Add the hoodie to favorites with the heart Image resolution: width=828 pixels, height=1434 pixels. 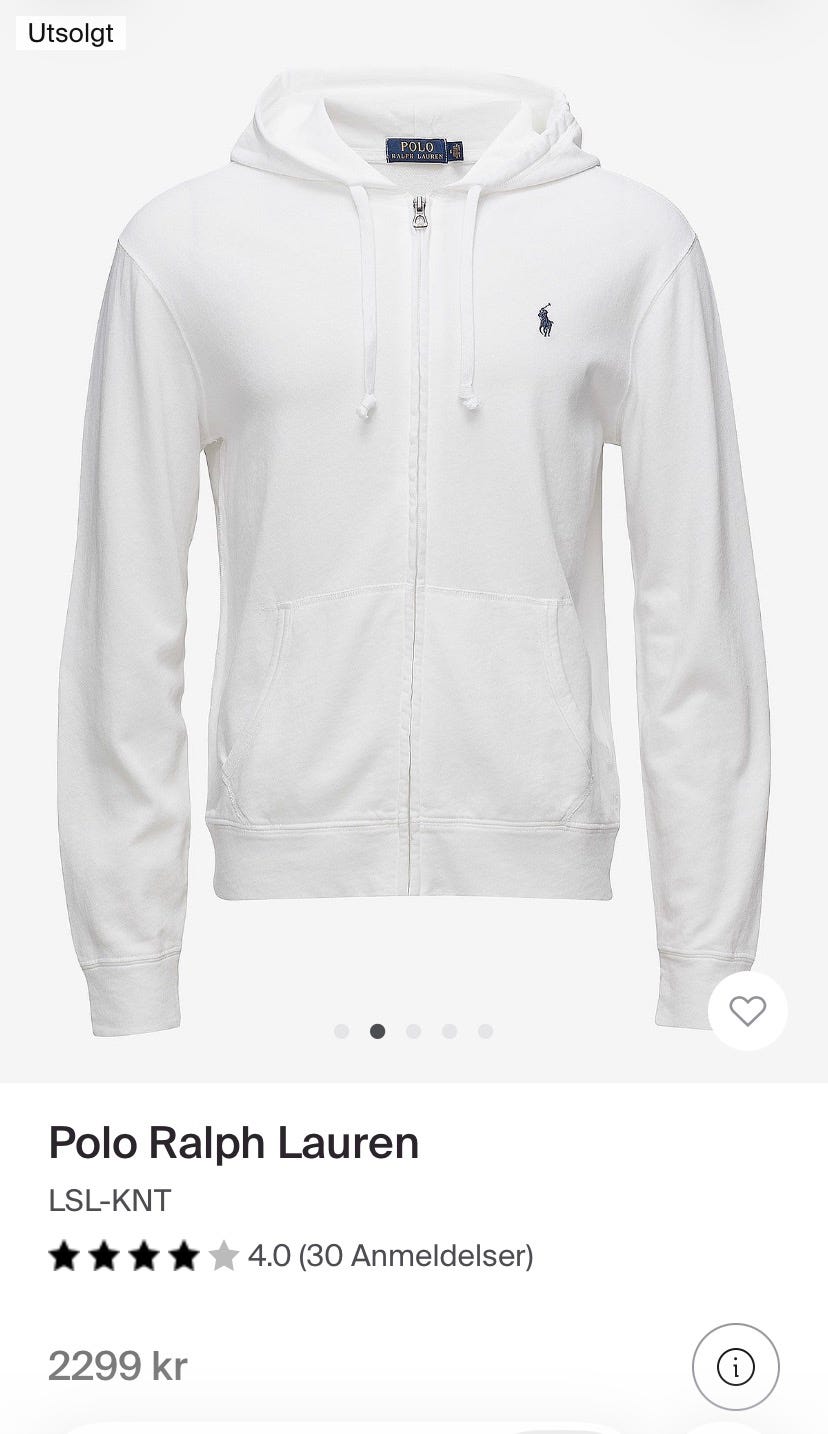pyautogui.click(x=747, y=1011)
